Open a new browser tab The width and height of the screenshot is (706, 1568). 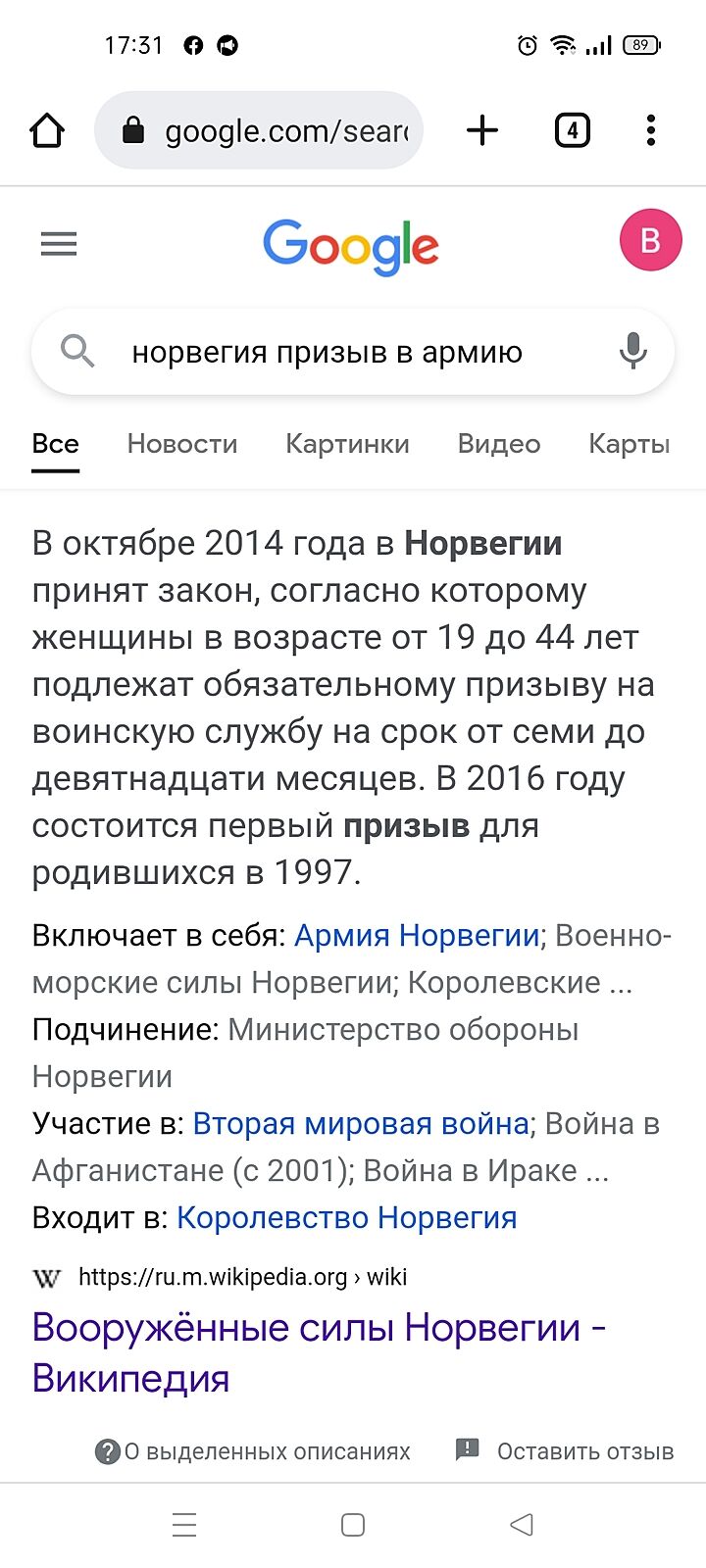point(481,130)
